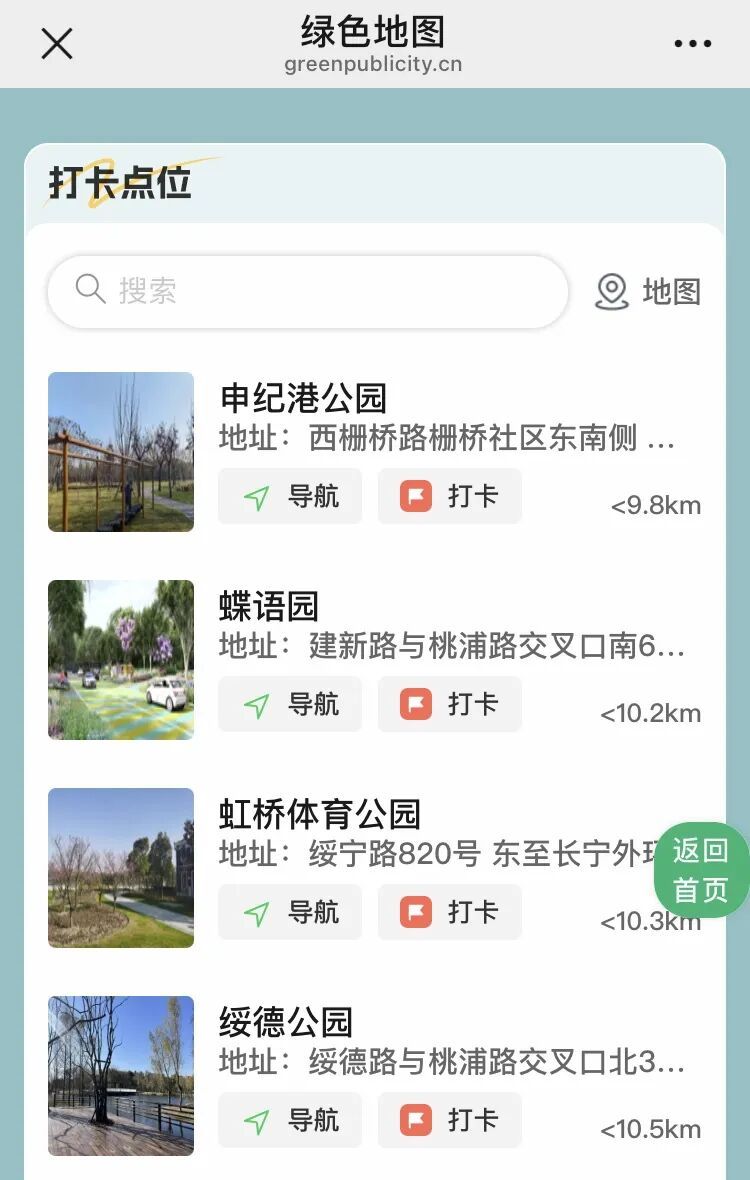Launch 导航 for 绥德公园
Screen dimensions: 750x1180
(290, 1120)
